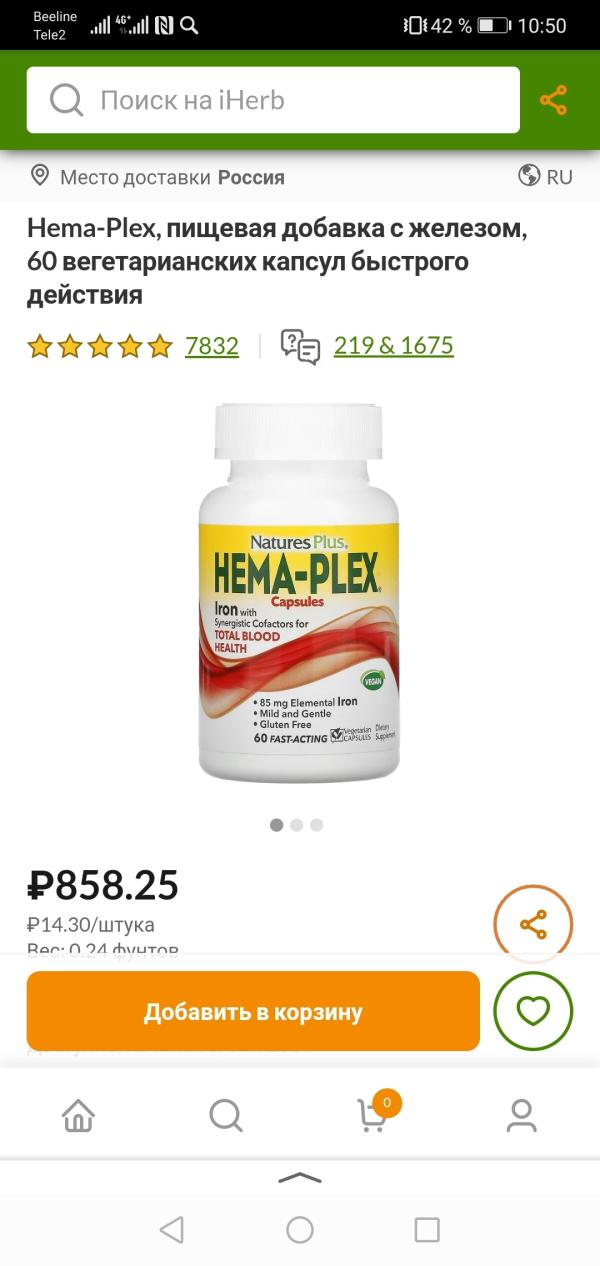Open the 7832 ratings link

coord(212,346)
